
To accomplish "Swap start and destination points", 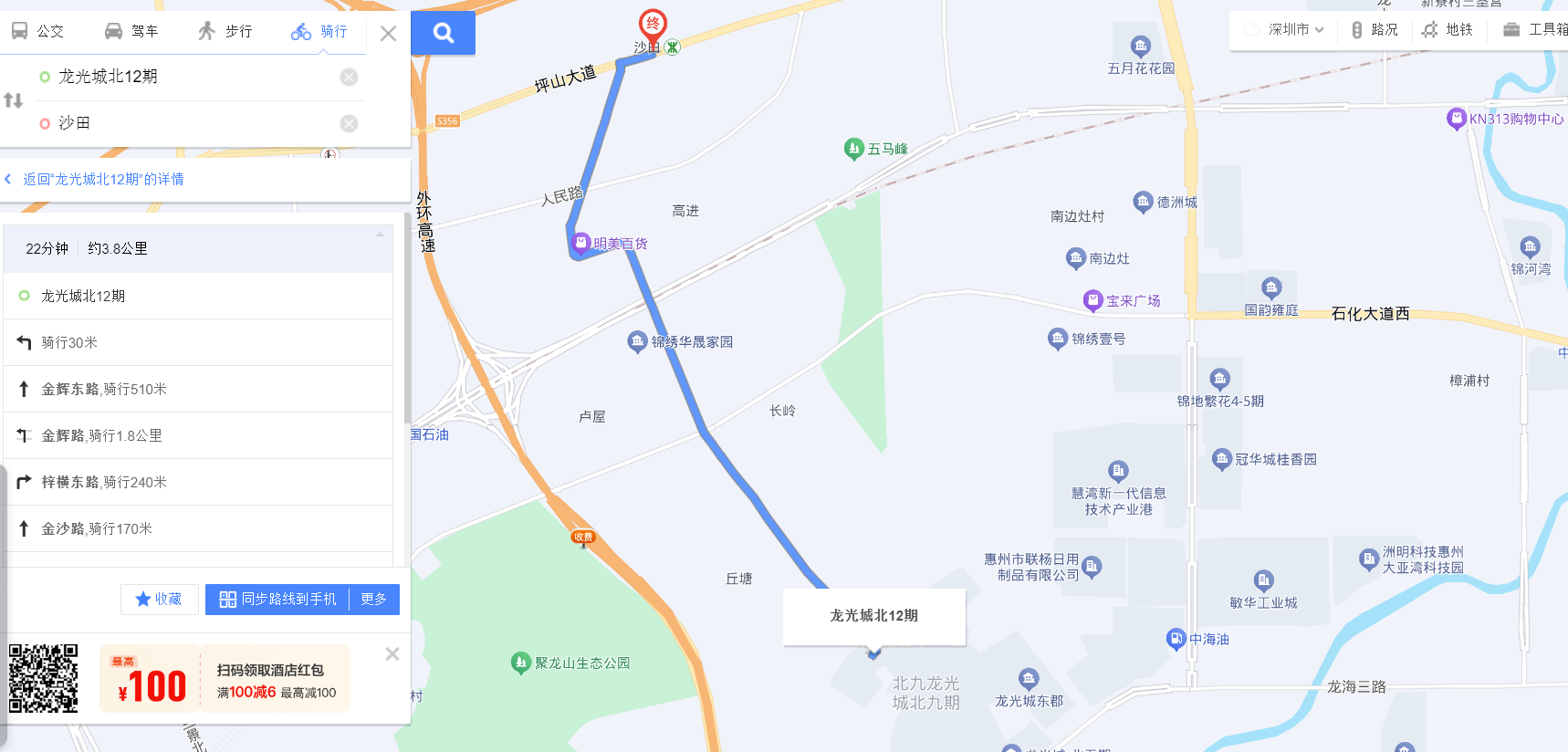I will [x=14, y=100].
